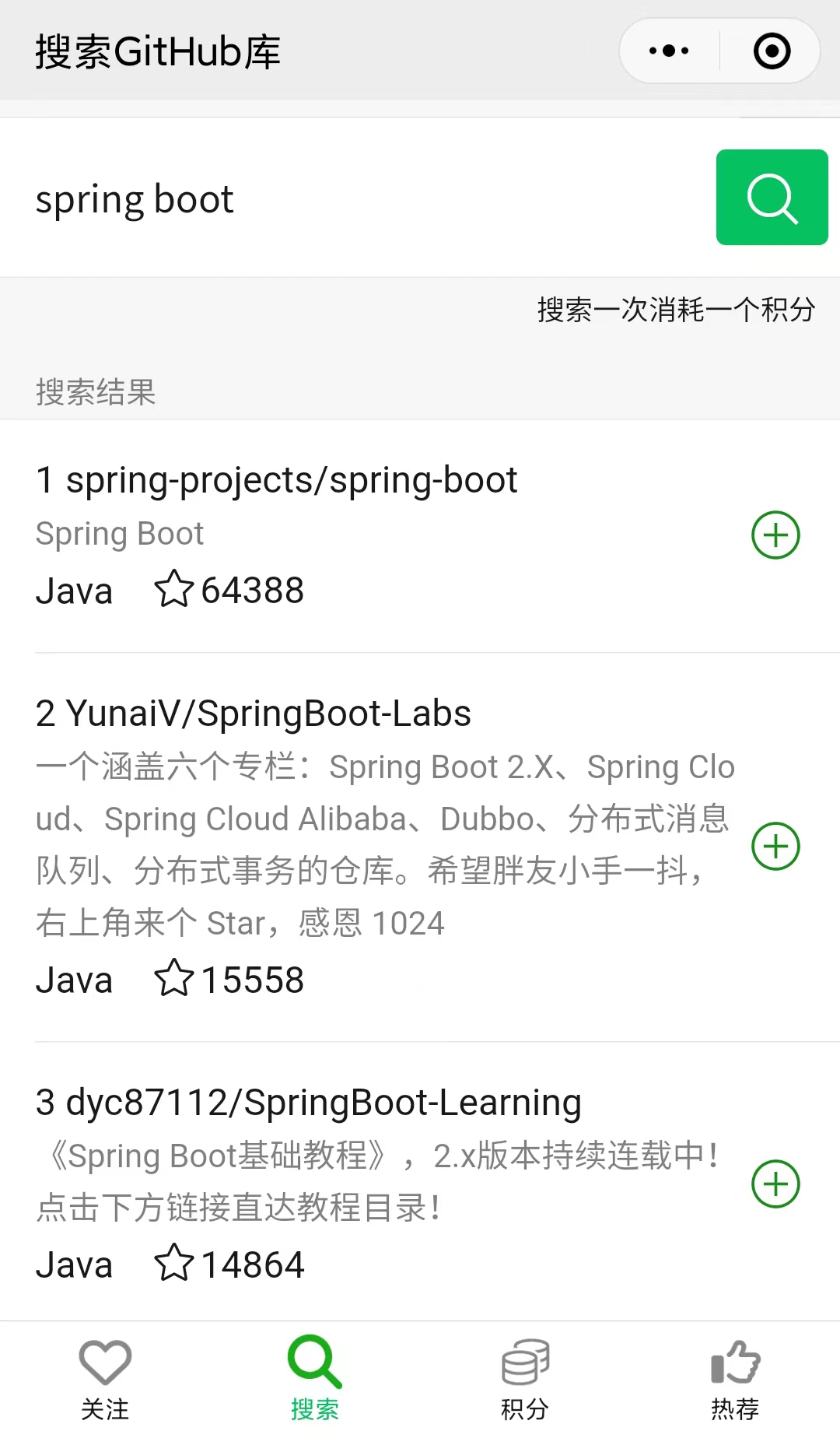
Task: Switch to the 关注 tab
Action: point(105,1379)
